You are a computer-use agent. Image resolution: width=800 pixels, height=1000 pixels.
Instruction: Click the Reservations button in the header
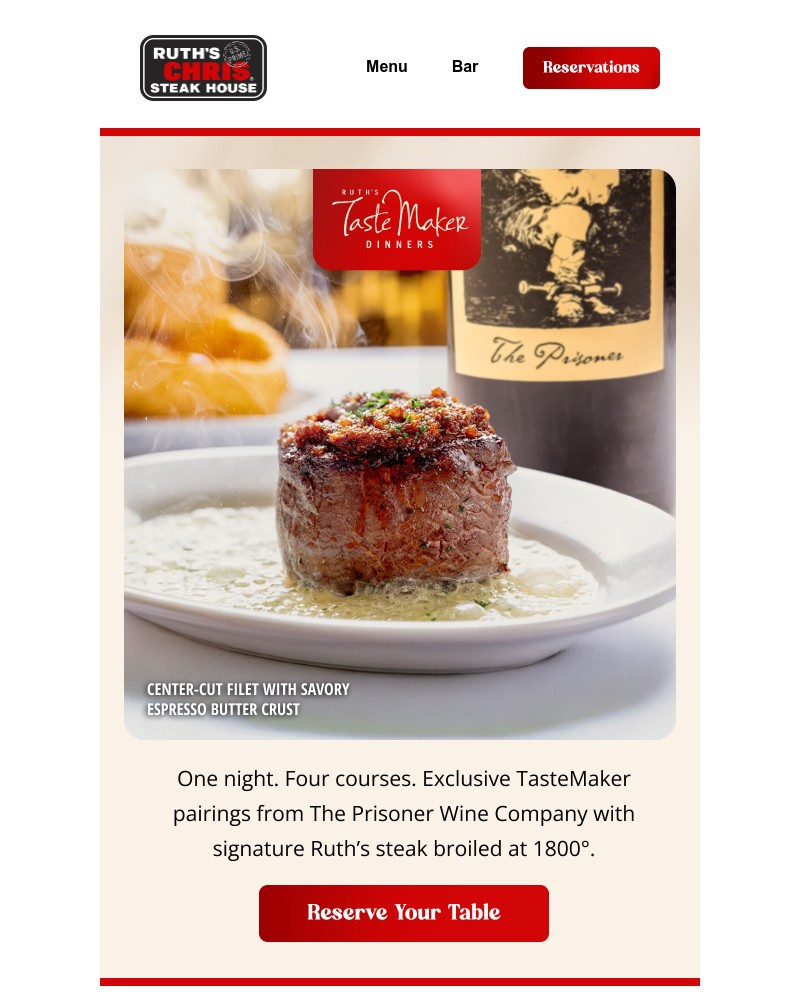[591, 67]
